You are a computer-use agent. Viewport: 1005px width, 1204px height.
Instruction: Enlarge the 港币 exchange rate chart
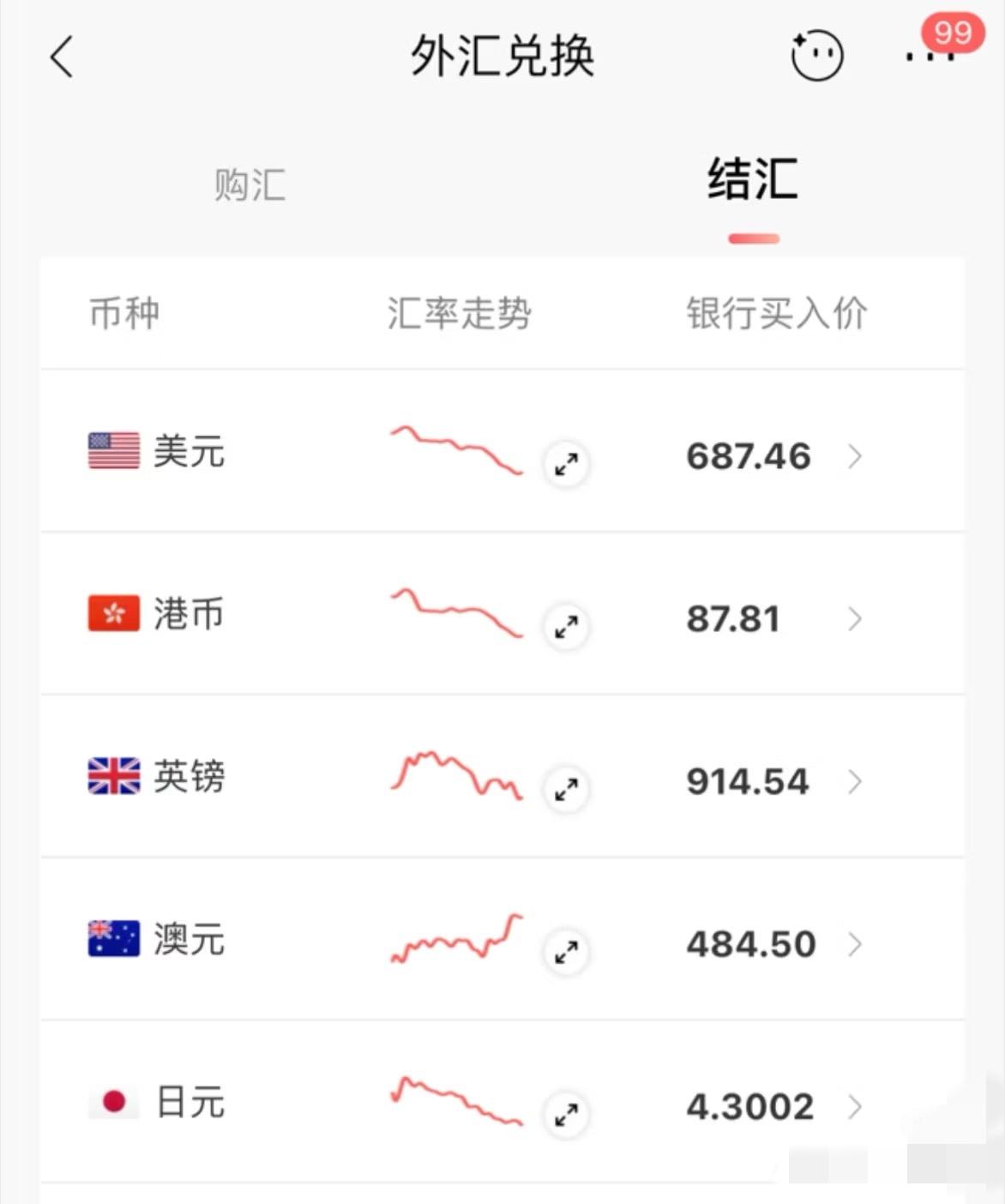pyautogui.click(x=566, y=627)
